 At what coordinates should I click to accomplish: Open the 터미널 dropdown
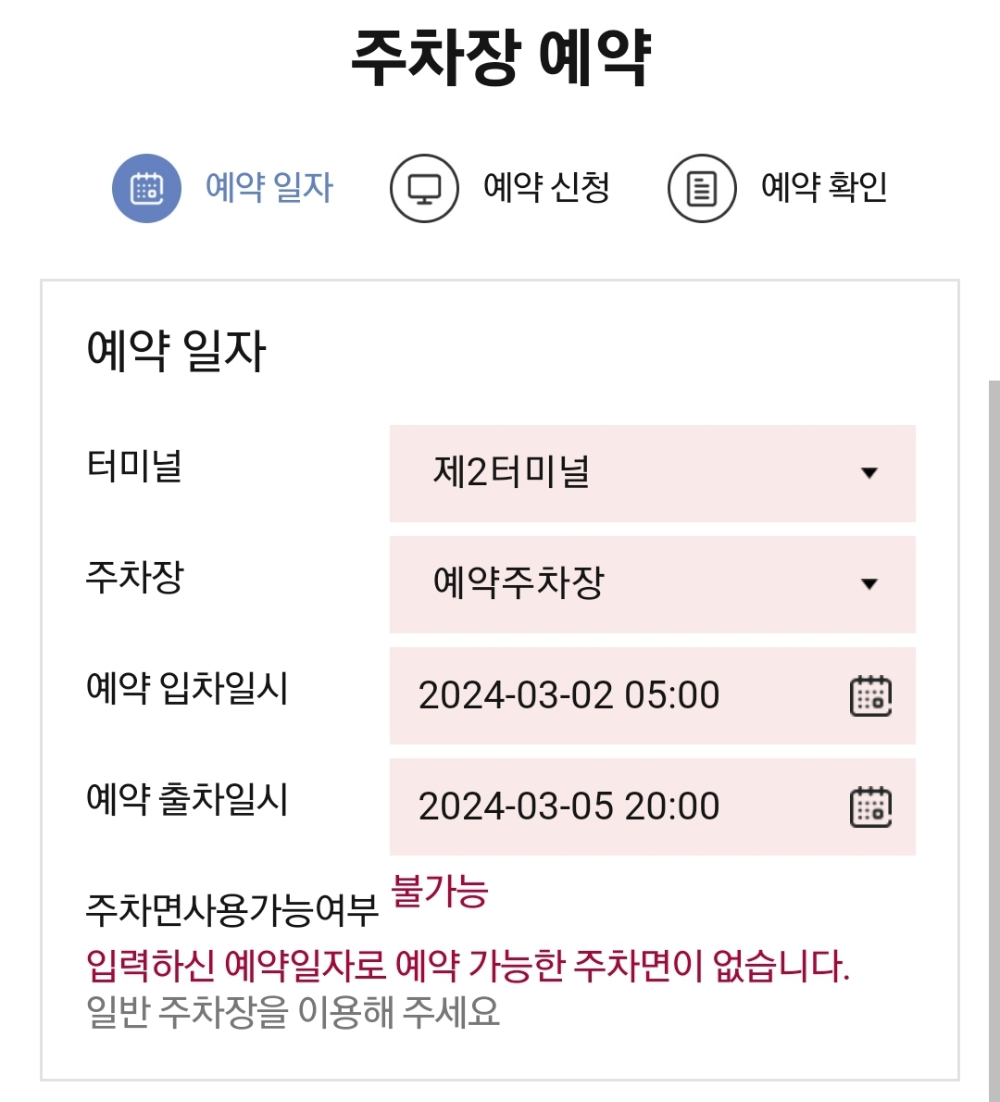[x=653, y=473]
